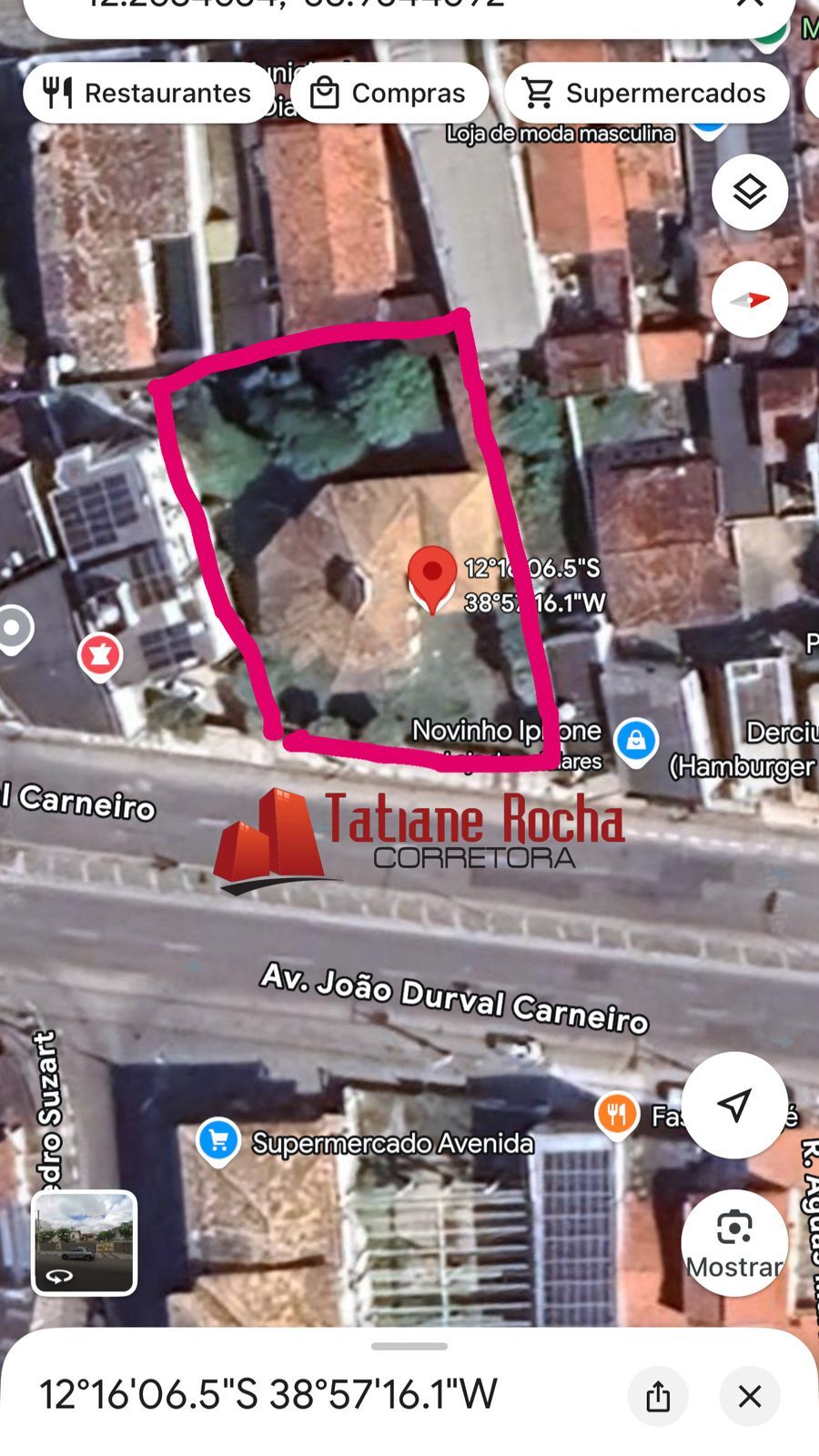Select the Restaurantes filter chip
Screen dimensions: 819x1456
tap(148, 93)
